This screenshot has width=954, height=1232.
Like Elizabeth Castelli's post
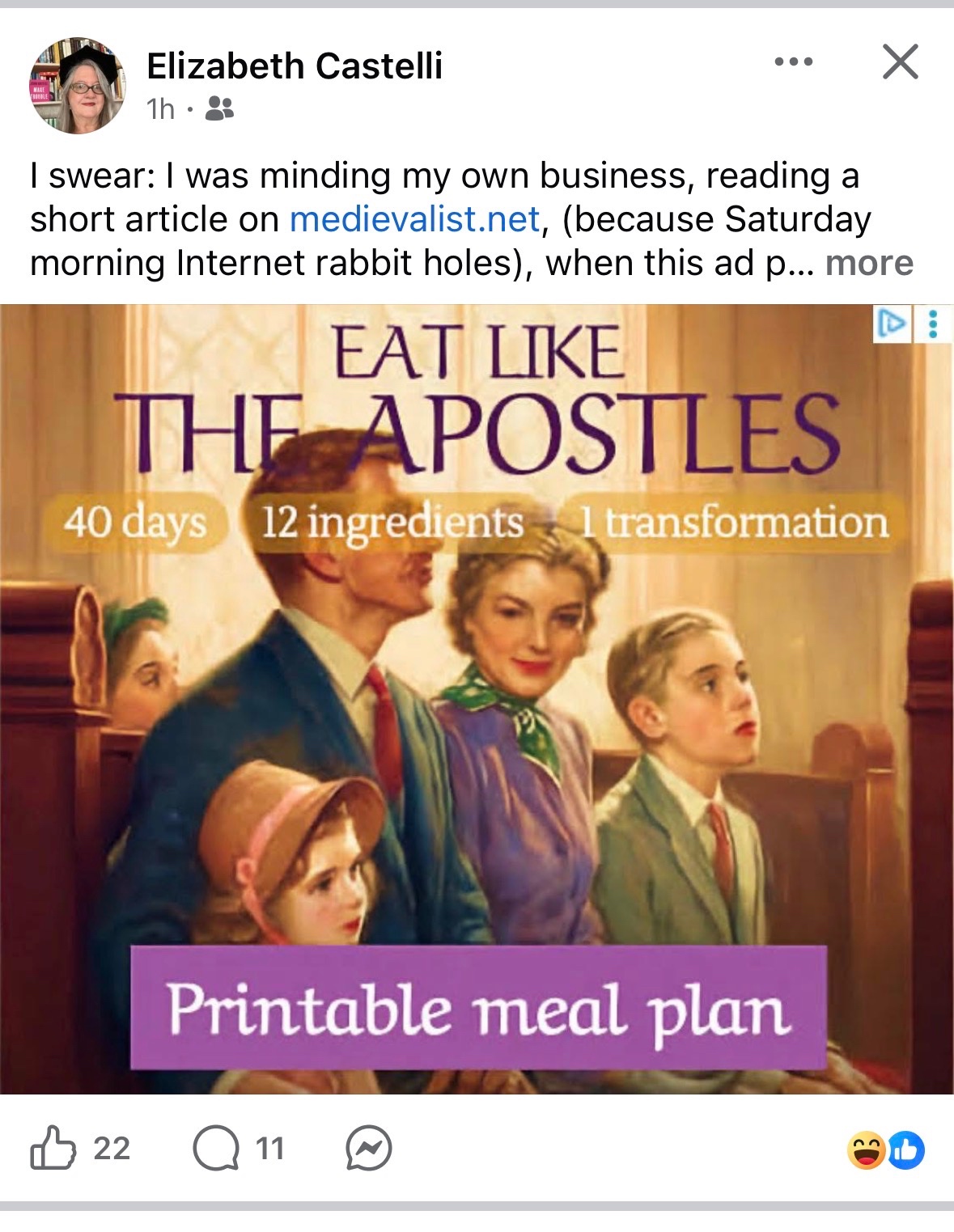pos(53,1148)
